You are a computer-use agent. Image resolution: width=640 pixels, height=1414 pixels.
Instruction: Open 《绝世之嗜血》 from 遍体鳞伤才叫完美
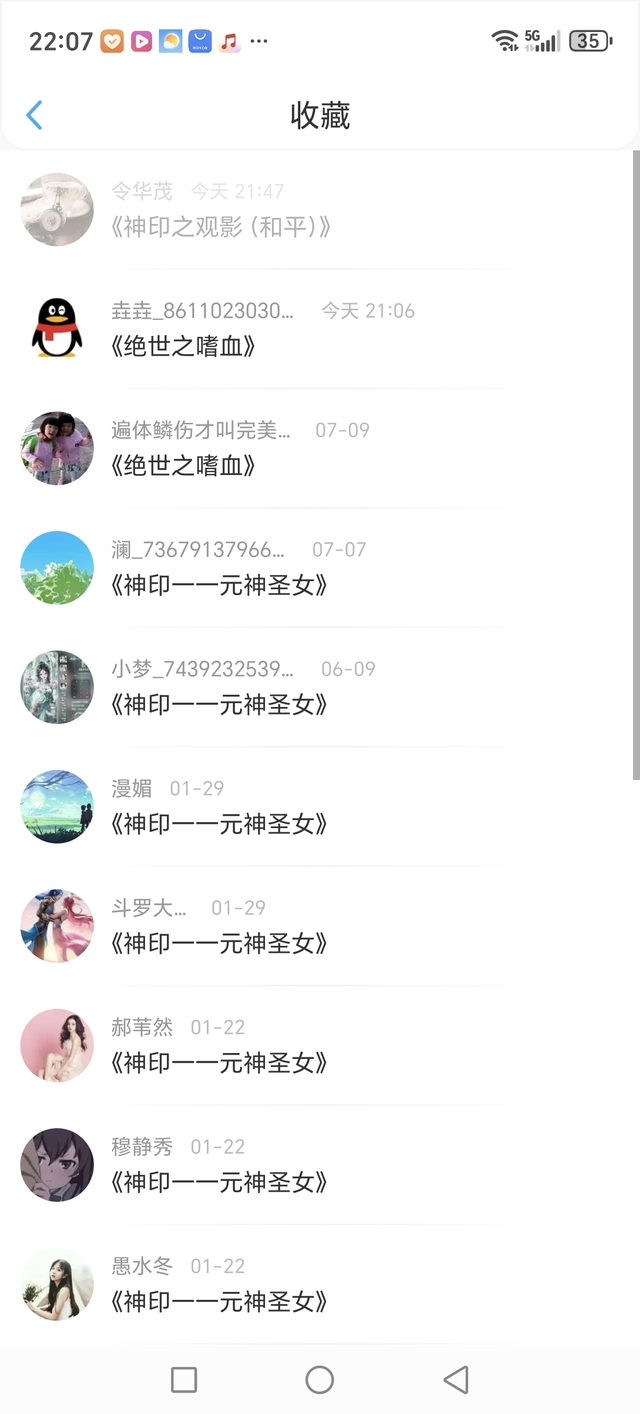pyautogui.click(x=184, y=465)
